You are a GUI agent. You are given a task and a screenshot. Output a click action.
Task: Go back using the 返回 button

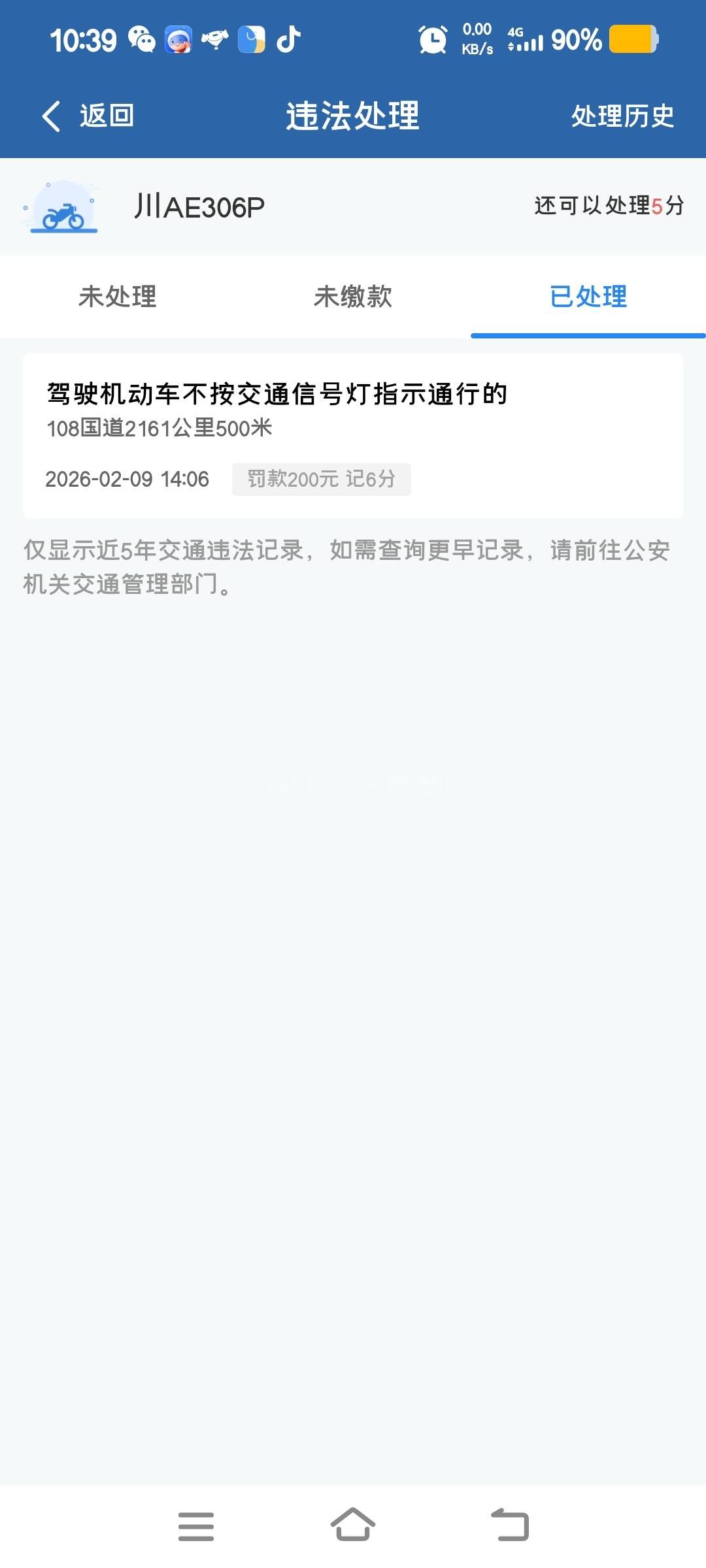click(x=88, y=116)
